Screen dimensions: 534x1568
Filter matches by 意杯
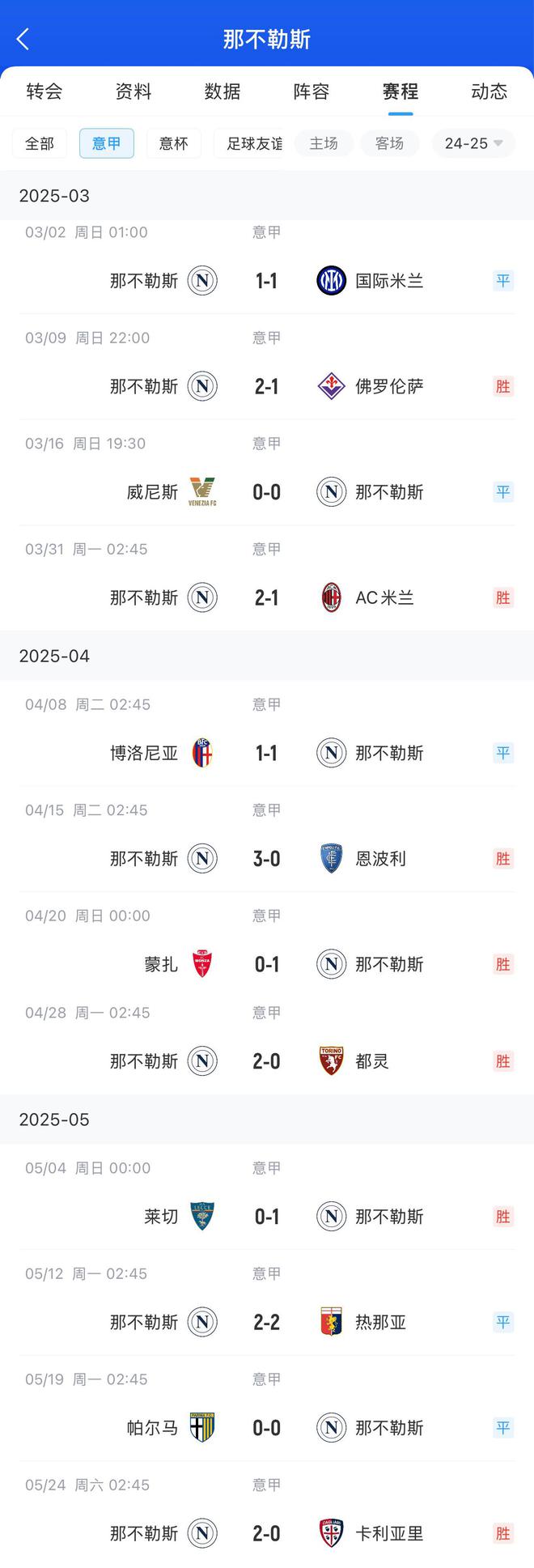tap(174, 143)
